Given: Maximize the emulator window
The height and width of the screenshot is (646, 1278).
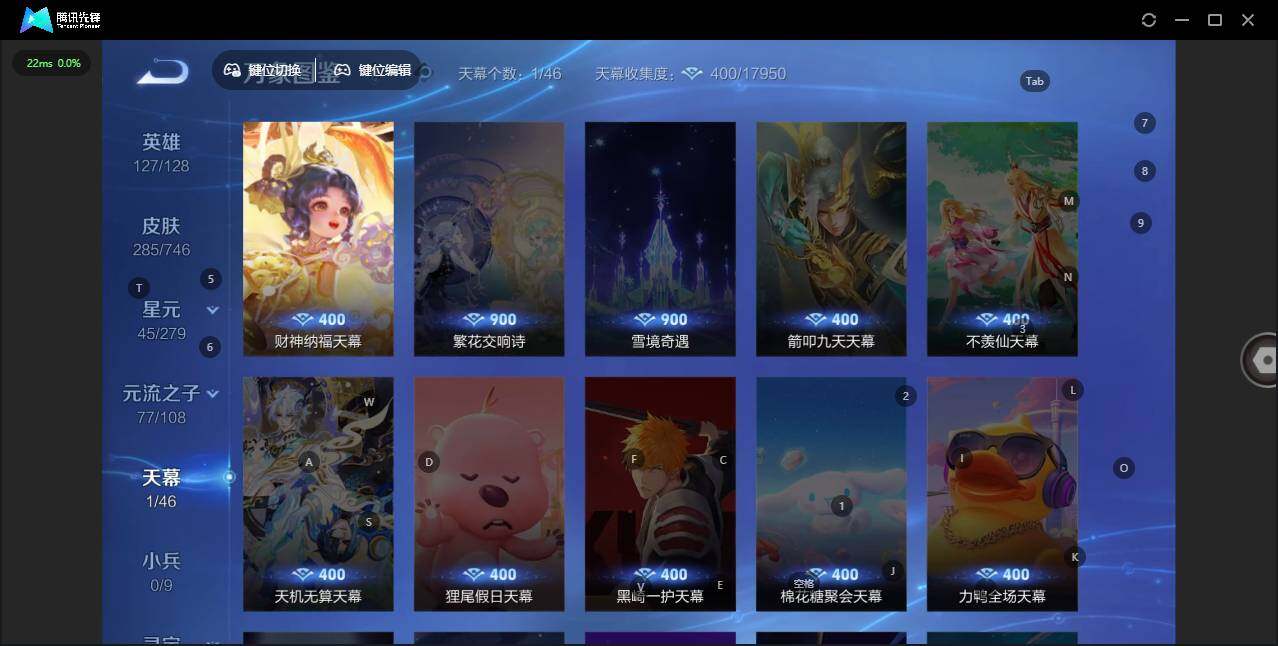Looking at the screenshot, I should point(1215,20).
